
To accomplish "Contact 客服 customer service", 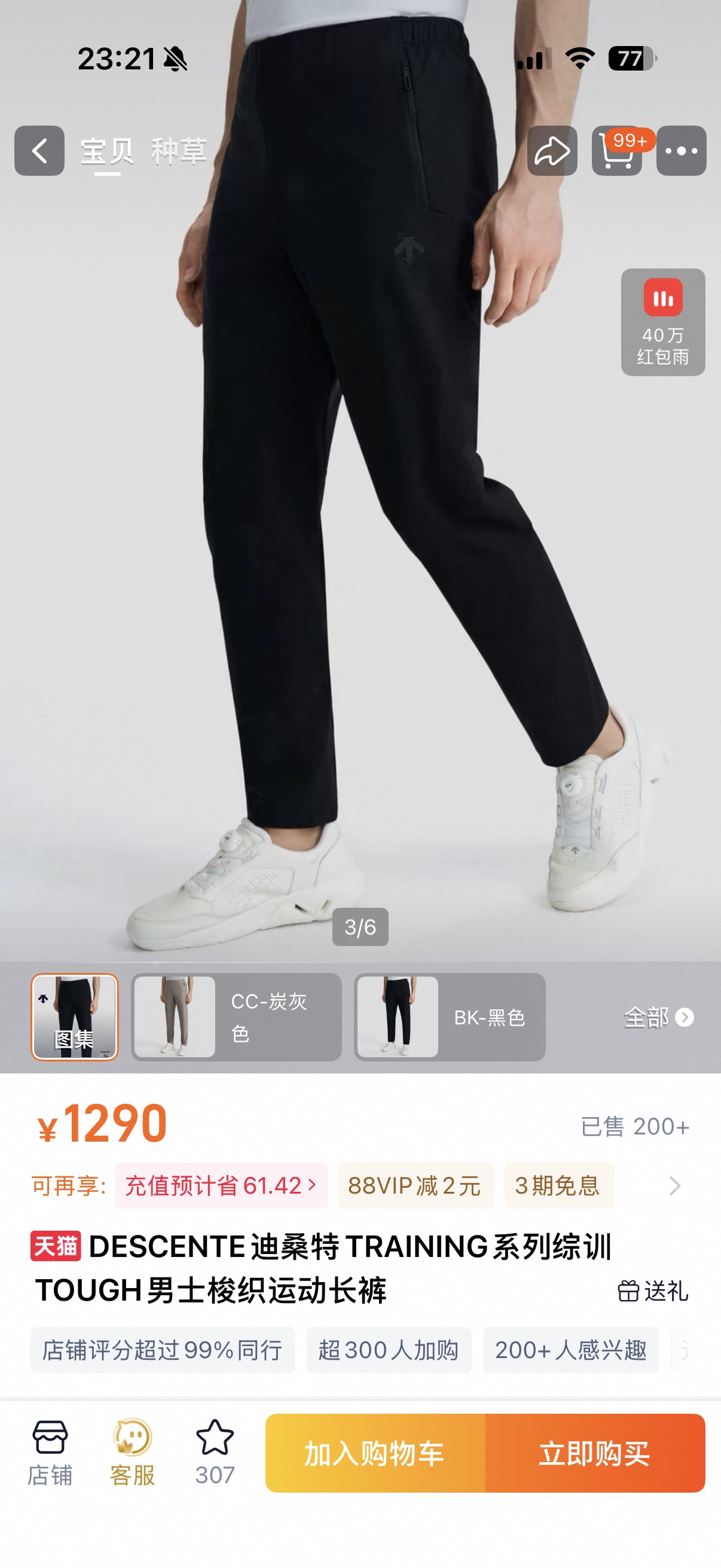I will [133, 1453].
